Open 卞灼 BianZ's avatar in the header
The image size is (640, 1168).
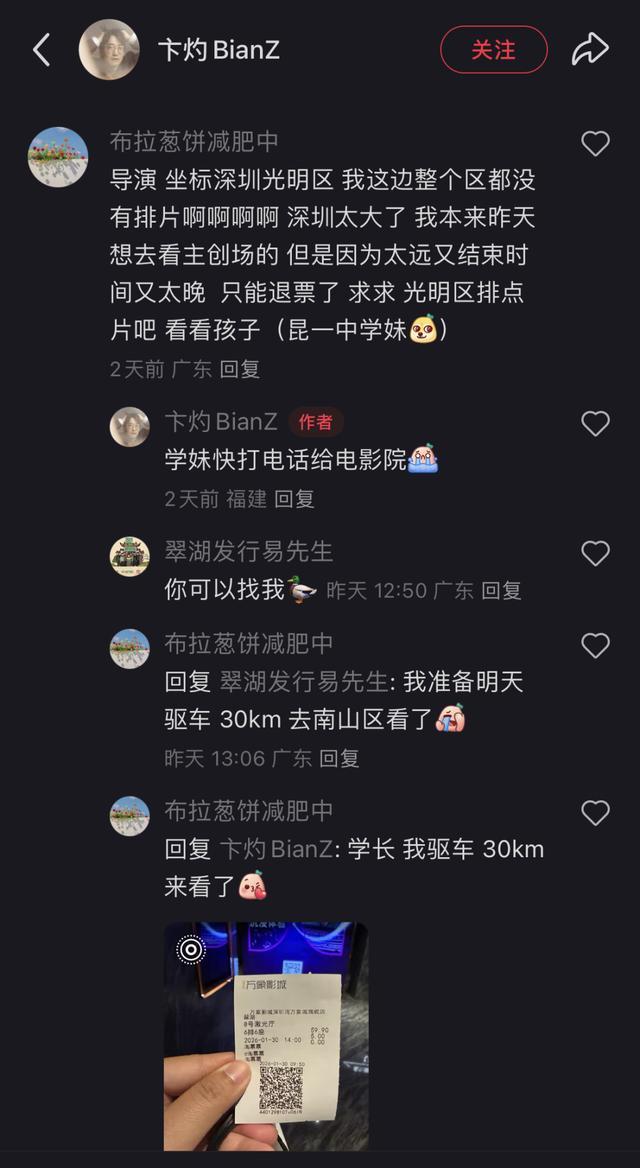pos(109,49)
